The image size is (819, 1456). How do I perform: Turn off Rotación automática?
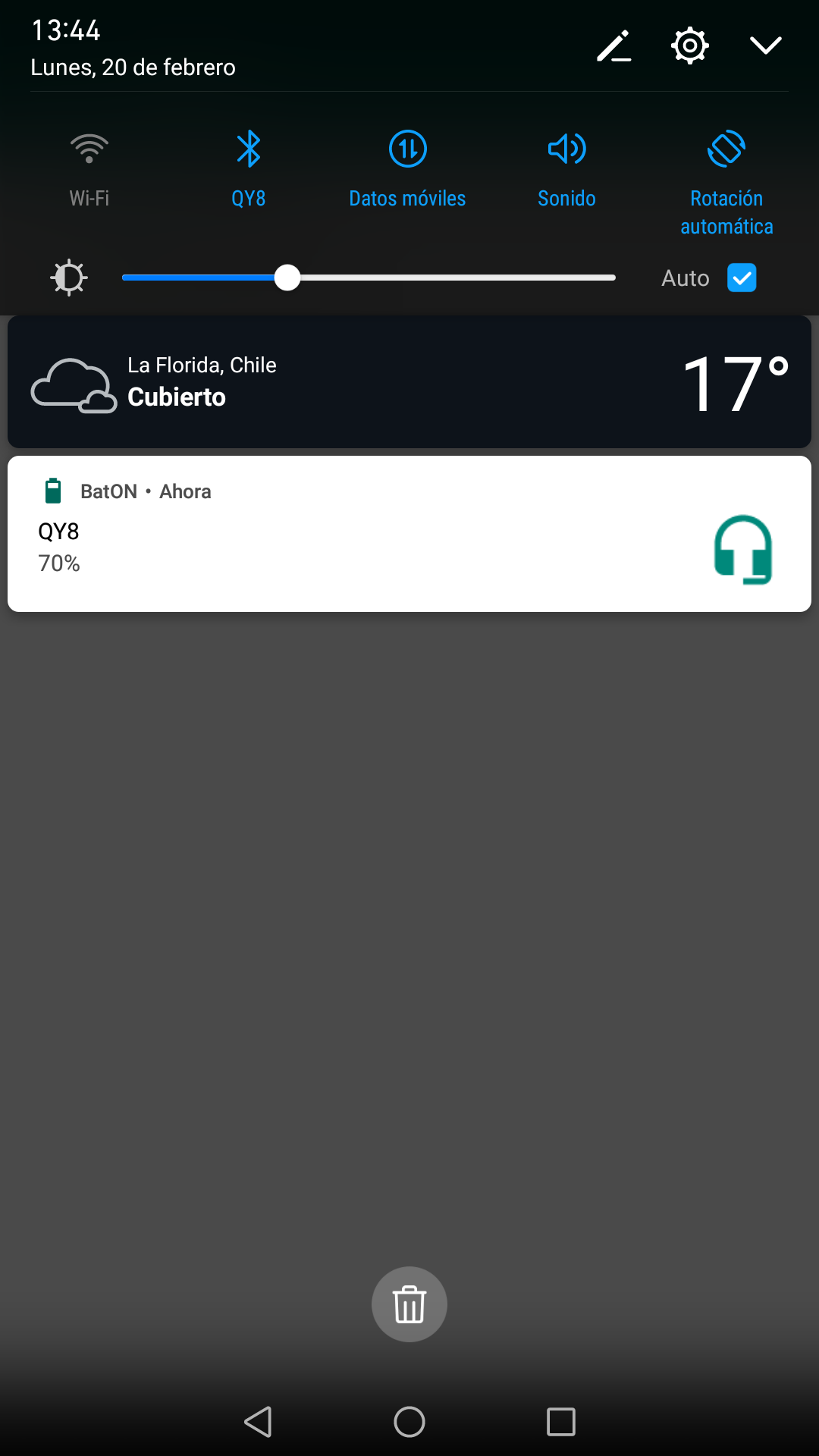[x=726, y=150]
